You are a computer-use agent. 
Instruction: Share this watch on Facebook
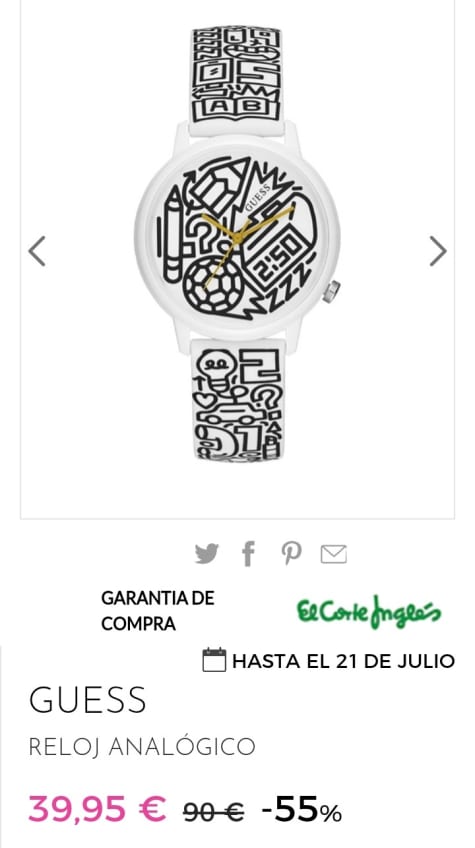248,554
